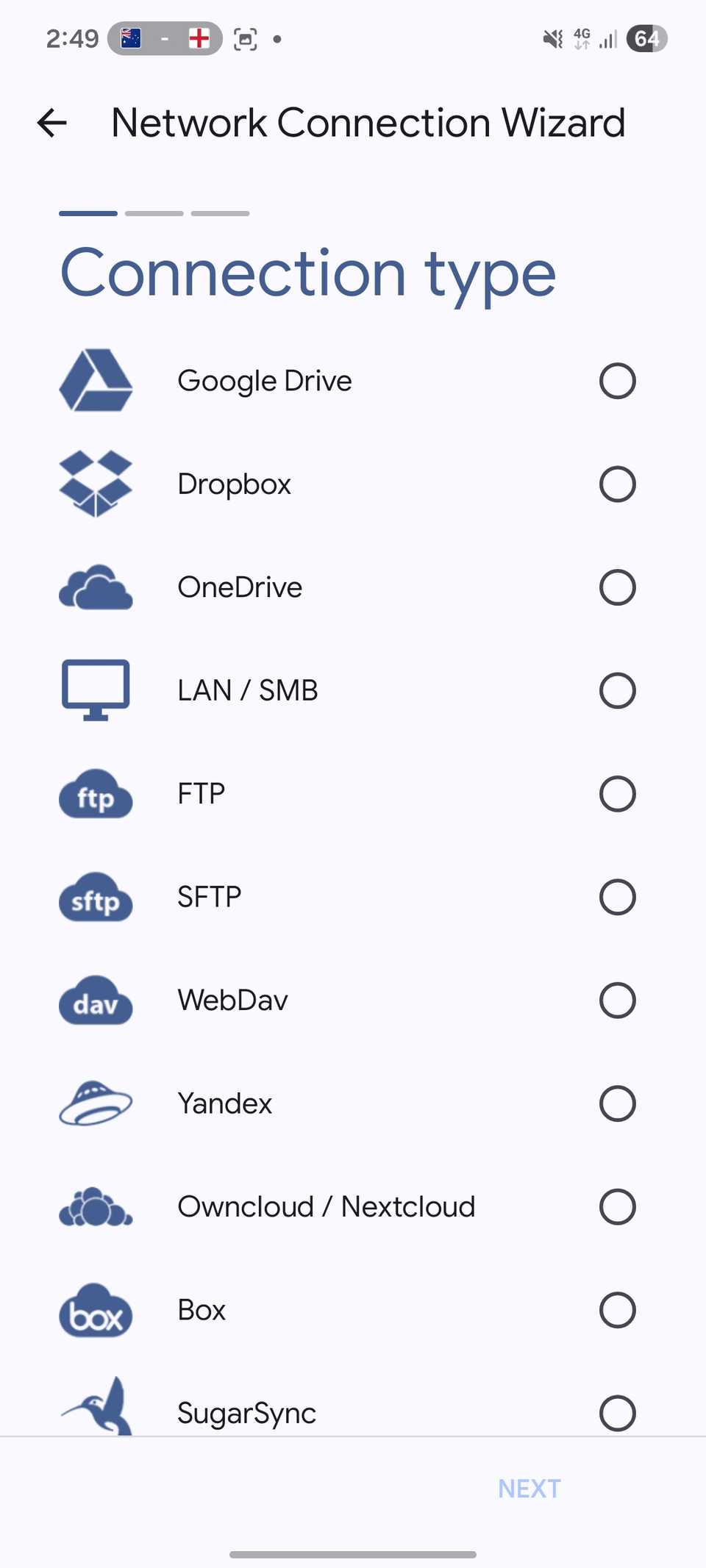Click the LAN / SMB monitor icon
706x1568 pixels.
(x=95, y=690)
